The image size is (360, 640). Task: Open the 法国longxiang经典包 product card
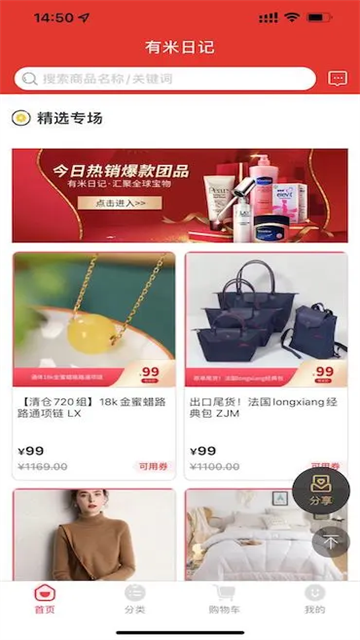click(x=266, y=366)
